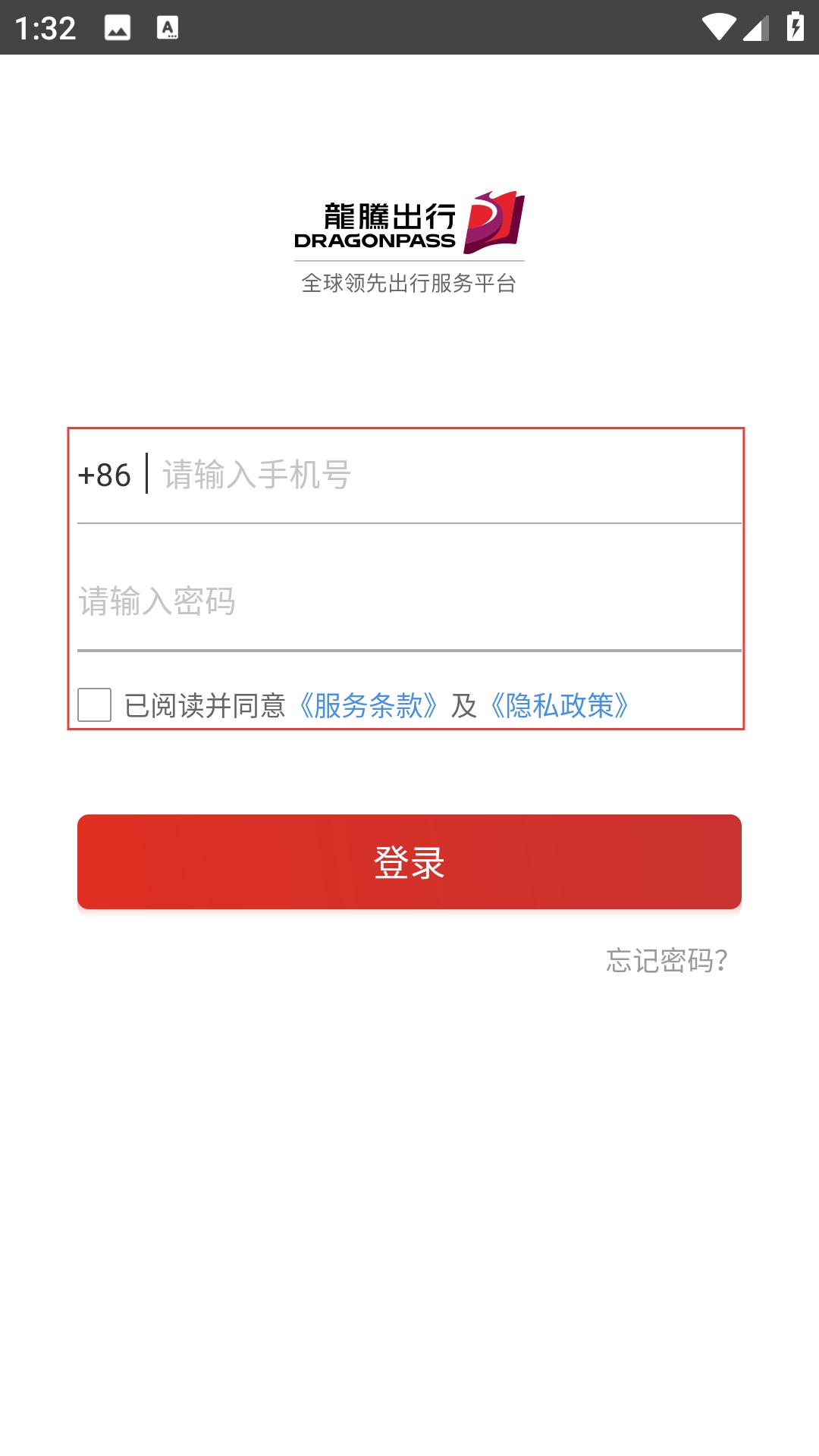819x1456 pixels.
Task: Open the +86 country code selector
Action: [105, 475]
